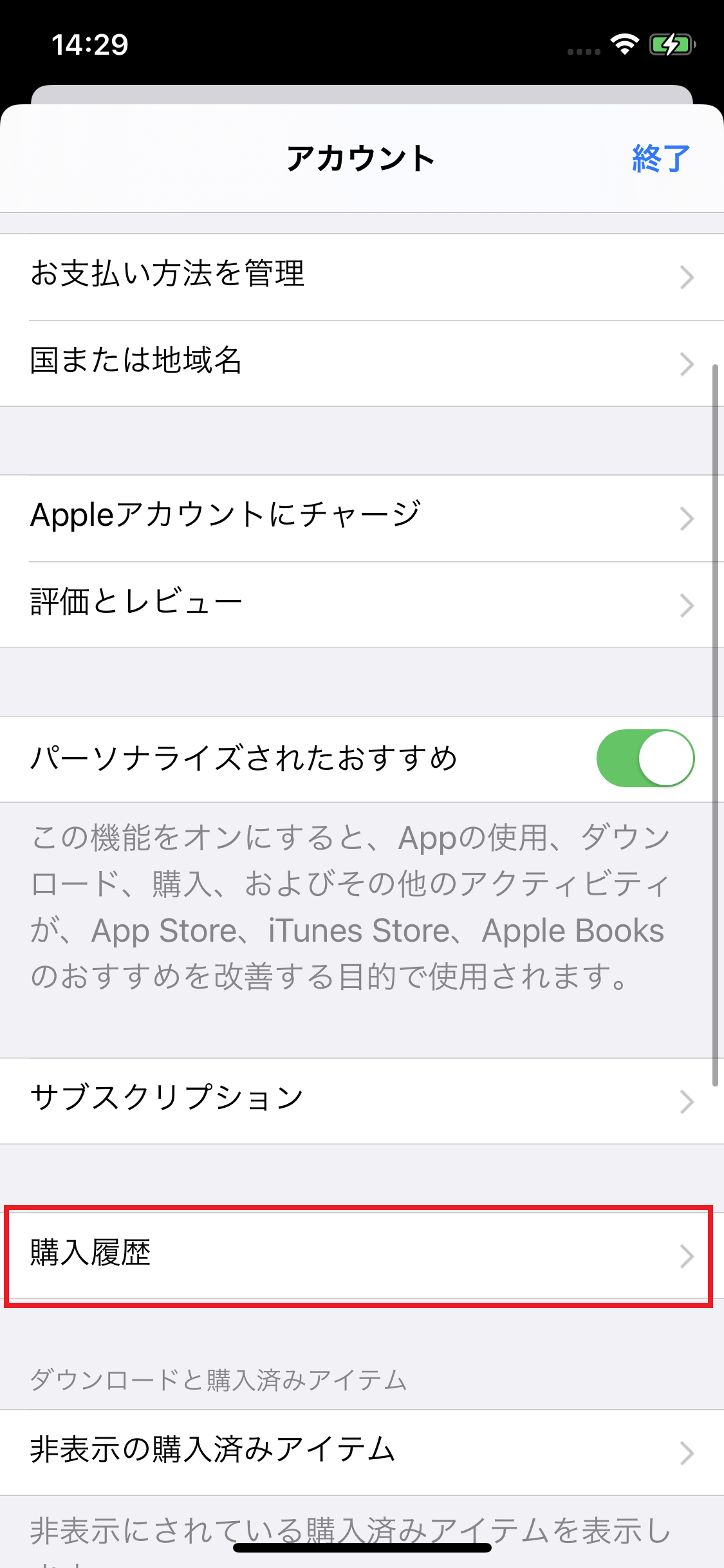Disable パーソナライズされたおすすめ switch
The width and height of the screenshot is (724, 1568).
645,758
